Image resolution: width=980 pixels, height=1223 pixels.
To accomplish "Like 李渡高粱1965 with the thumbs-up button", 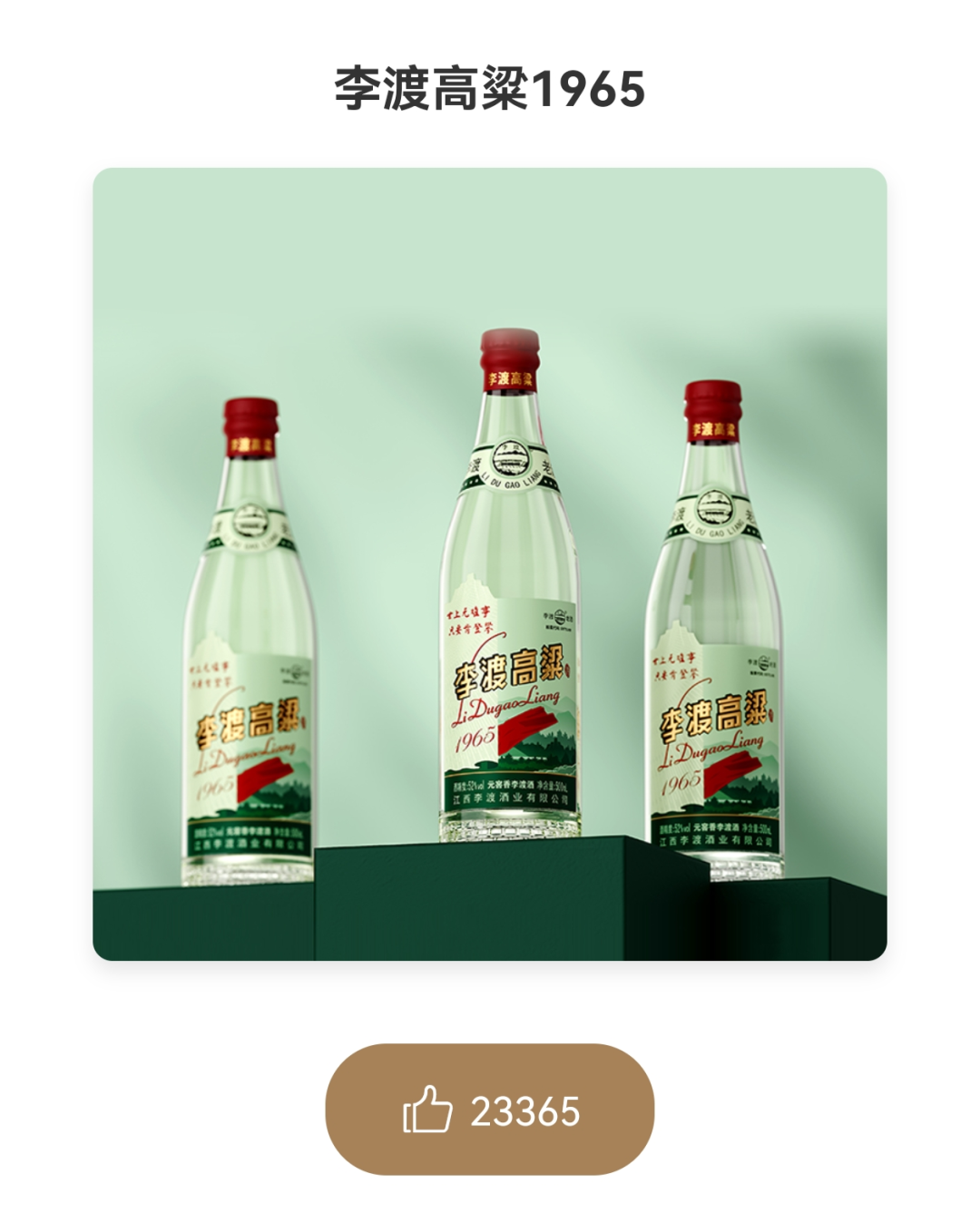I will coord(490,1110).
